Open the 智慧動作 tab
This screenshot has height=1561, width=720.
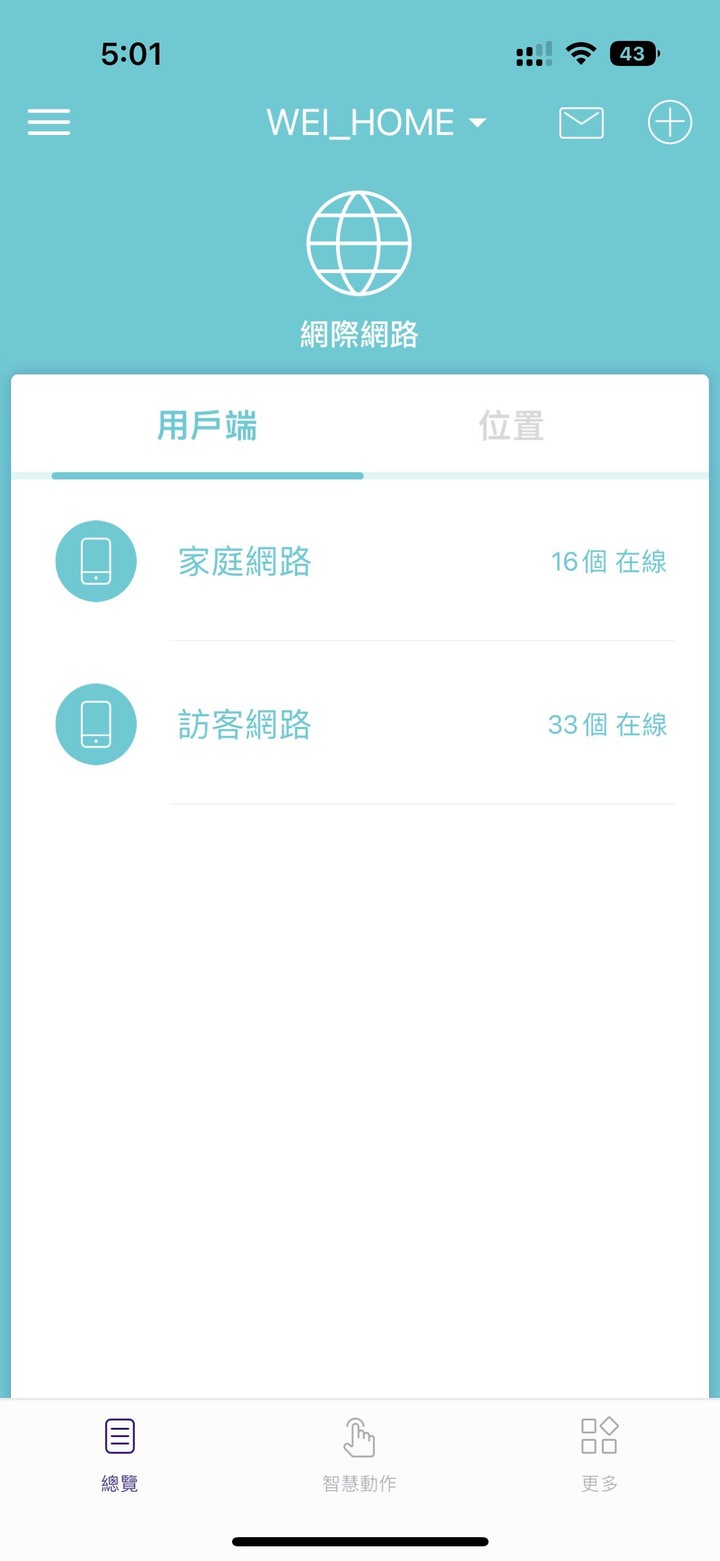click(x=359, y=1454)
